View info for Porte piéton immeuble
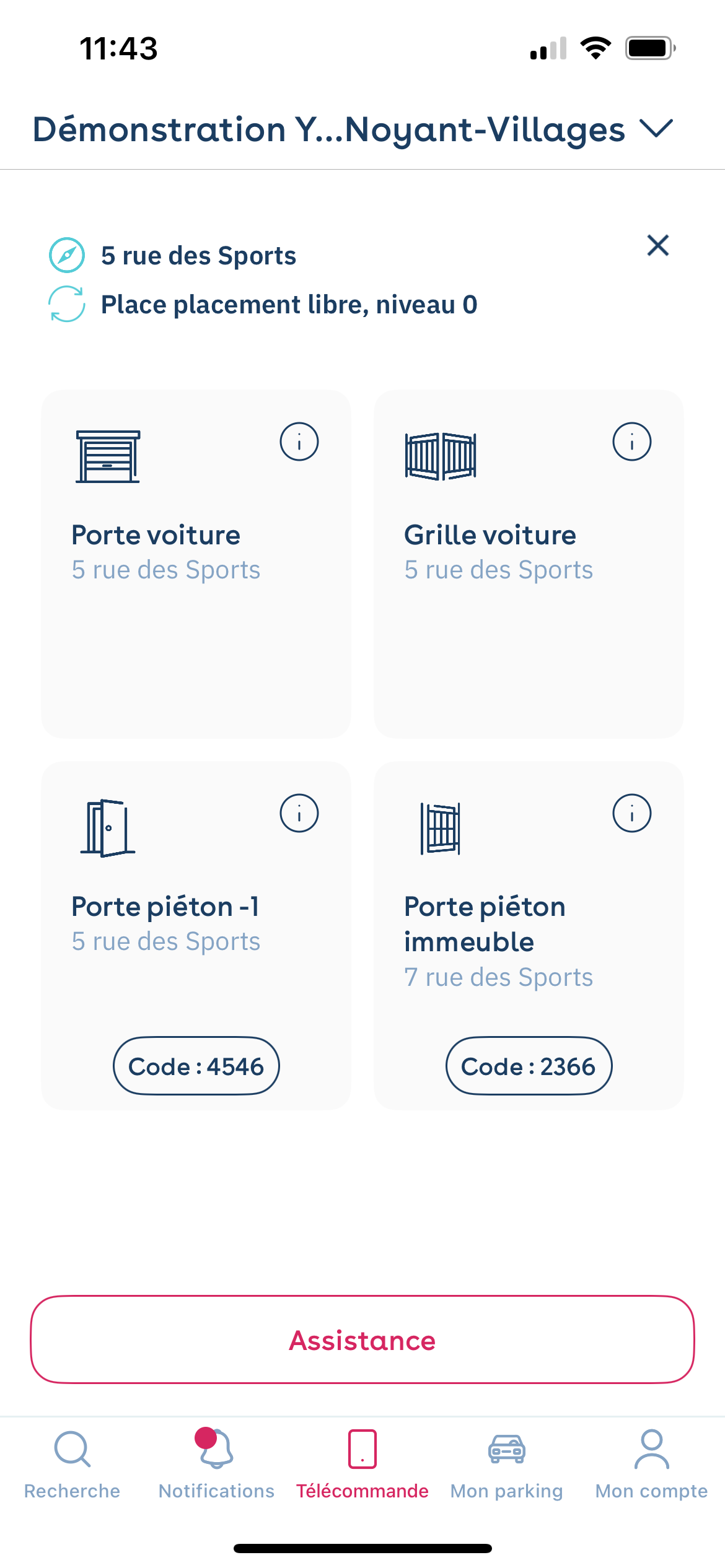 pyautogui.click(x=632, y=813)
